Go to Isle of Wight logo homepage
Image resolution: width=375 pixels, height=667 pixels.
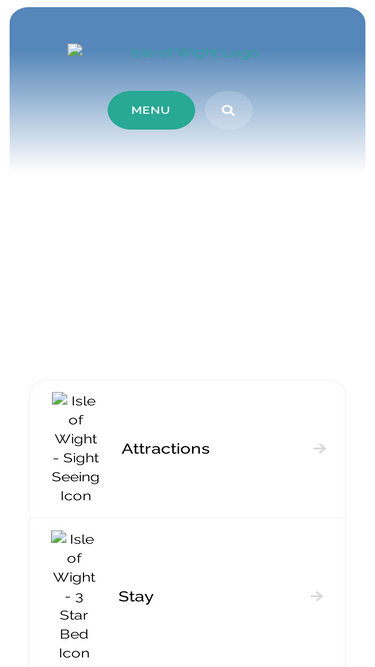[163, 53]
